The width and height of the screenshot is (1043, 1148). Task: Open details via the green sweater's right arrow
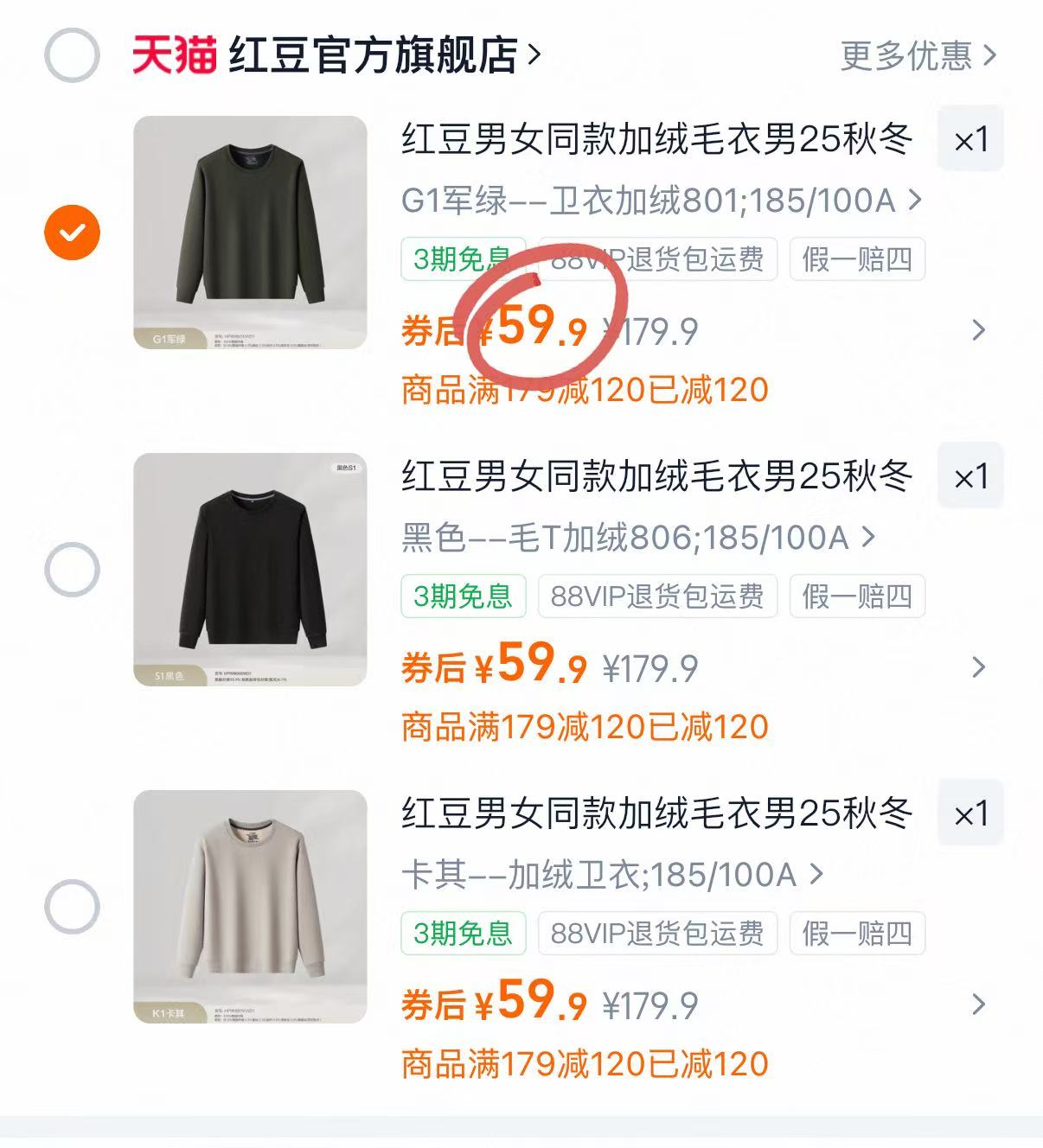coord(978,331)
